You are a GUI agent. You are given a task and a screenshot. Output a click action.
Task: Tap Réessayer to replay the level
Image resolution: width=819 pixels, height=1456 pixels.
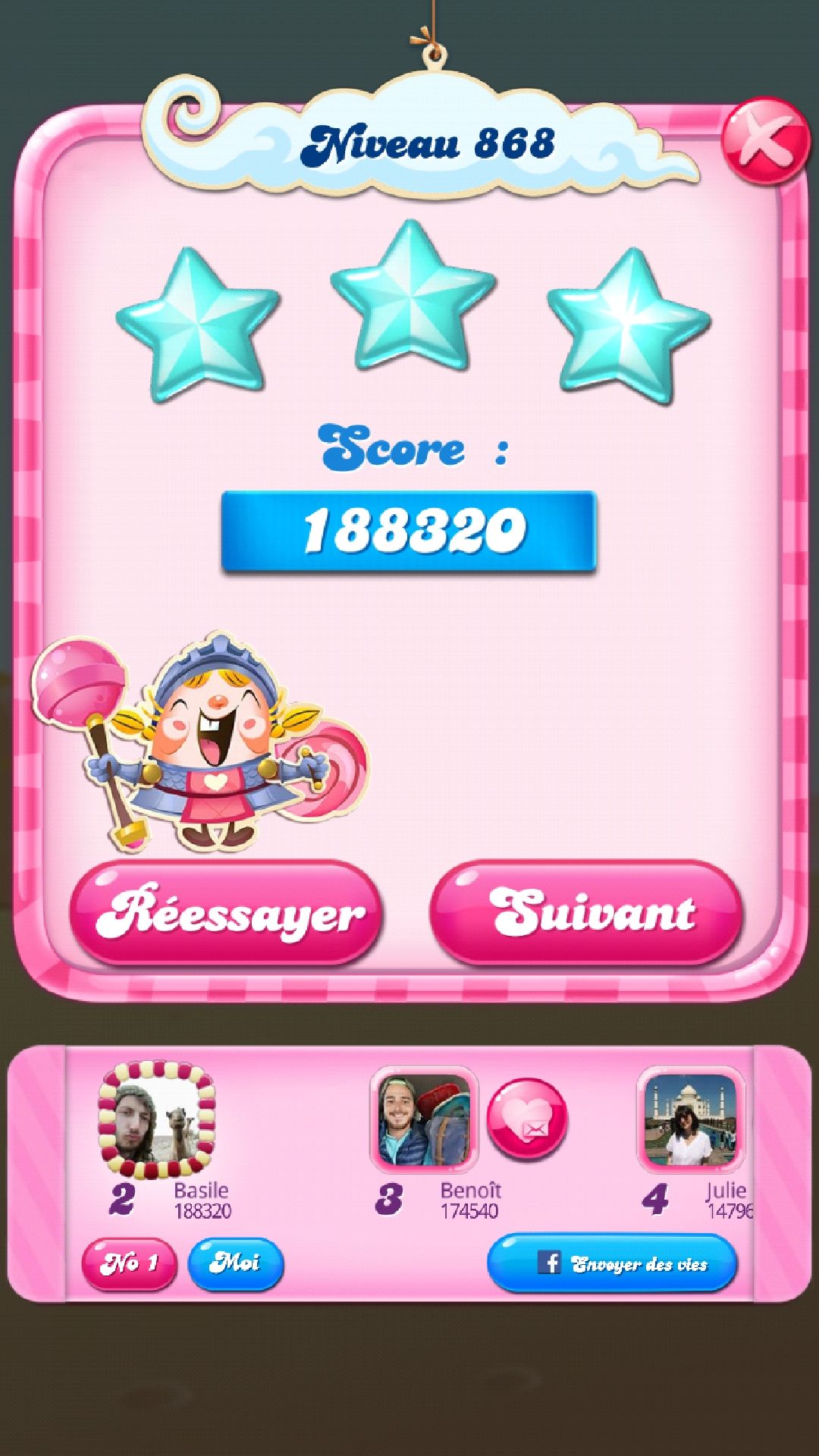tap(226, 913)
